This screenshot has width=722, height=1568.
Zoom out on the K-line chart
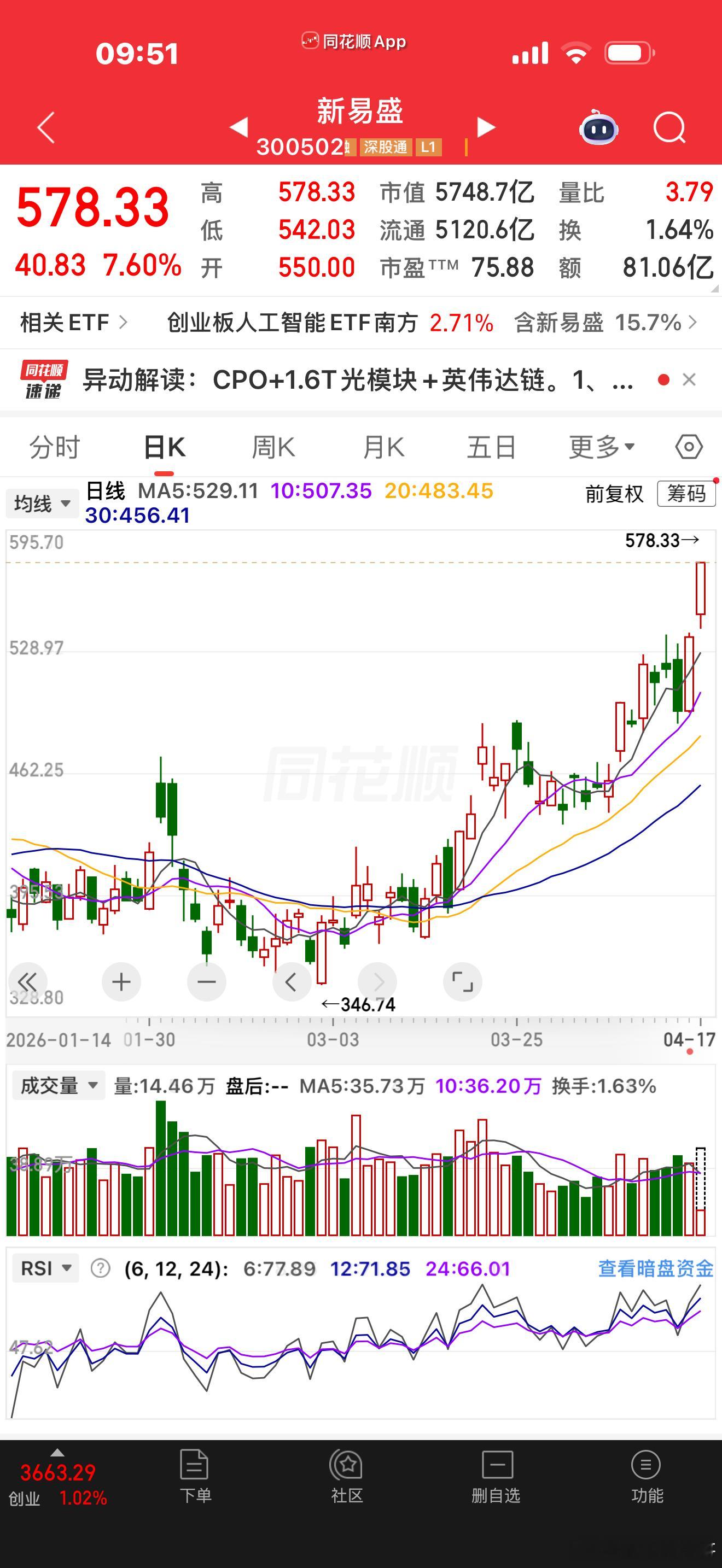pyautogui.click(x=206, y=981)
